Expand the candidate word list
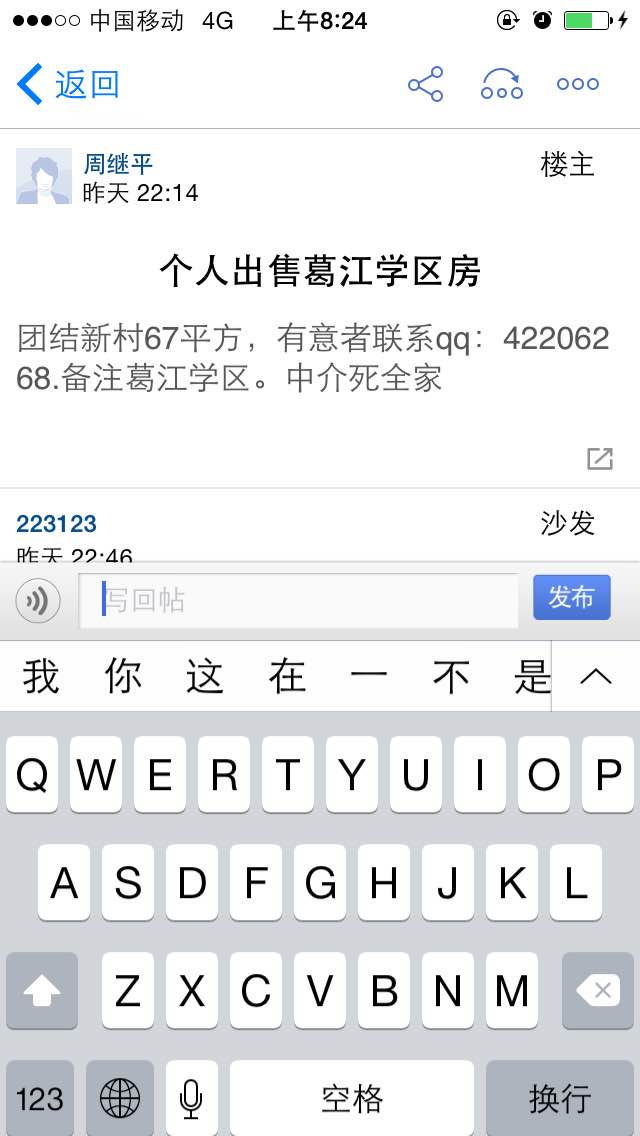Image resolution: width=640 pixels, height=1136 pixels. click(x=596, y=676)
